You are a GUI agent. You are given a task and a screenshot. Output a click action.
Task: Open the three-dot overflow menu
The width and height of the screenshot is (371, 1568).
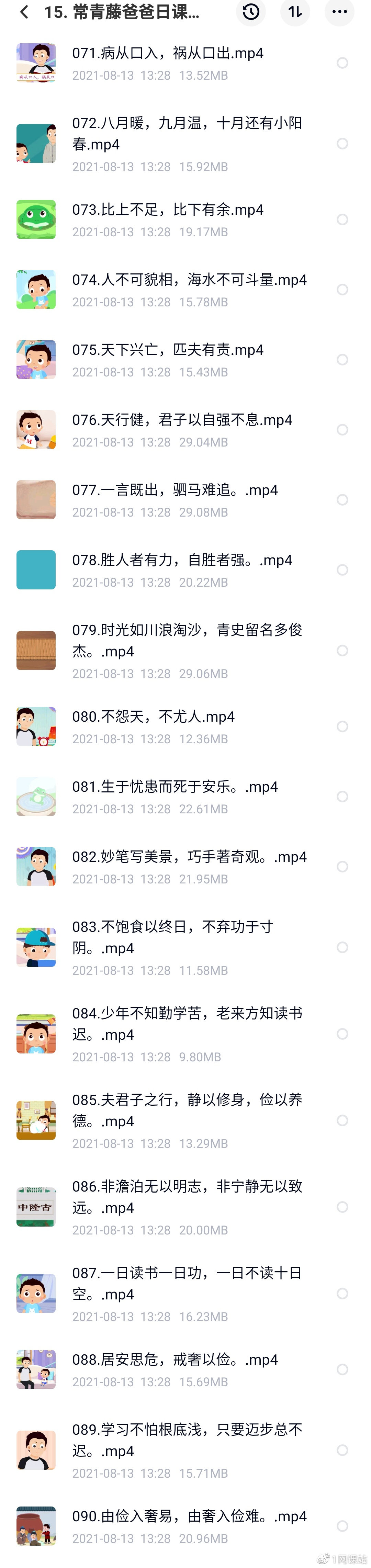pos(339,12)
